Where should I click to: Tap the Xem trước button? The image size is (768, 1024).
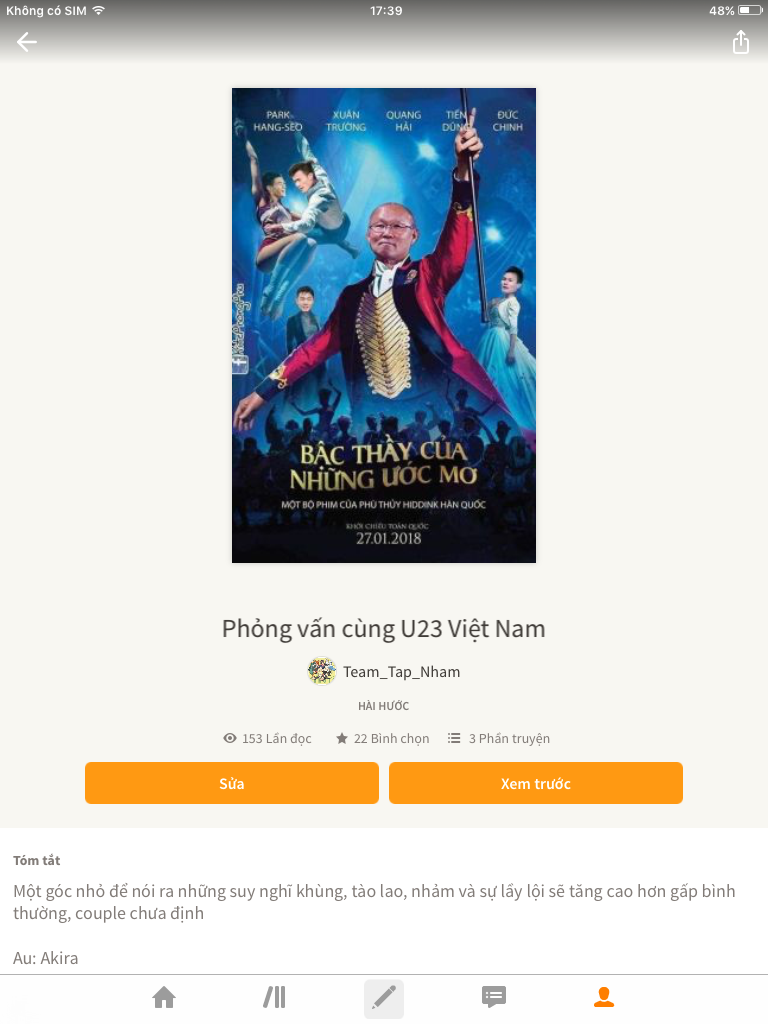coord(535,783)
